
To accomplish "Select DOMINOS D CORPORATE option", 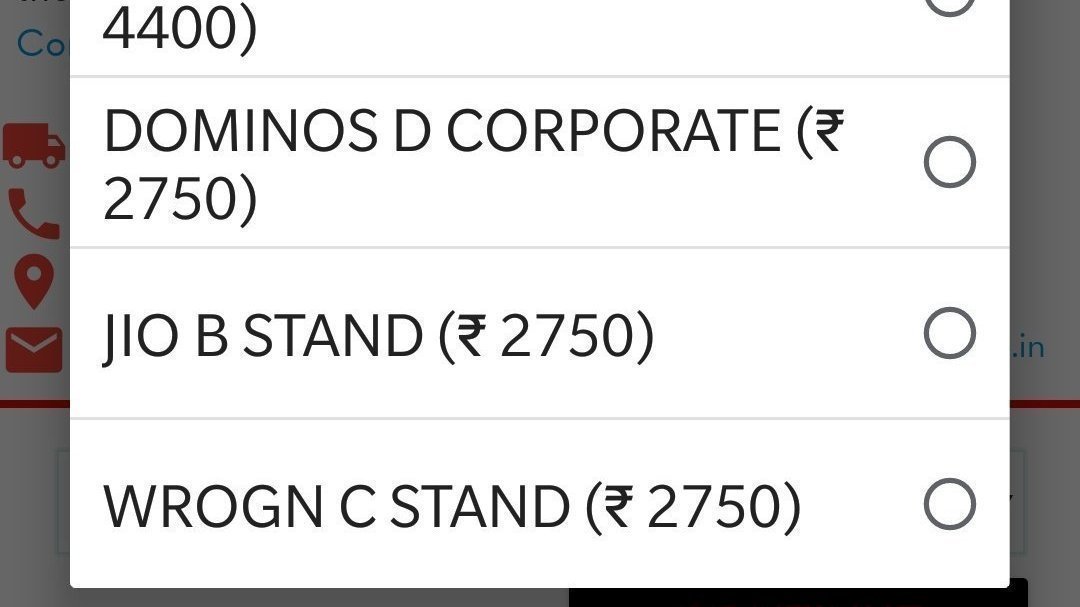I will [x=949, y=162].
